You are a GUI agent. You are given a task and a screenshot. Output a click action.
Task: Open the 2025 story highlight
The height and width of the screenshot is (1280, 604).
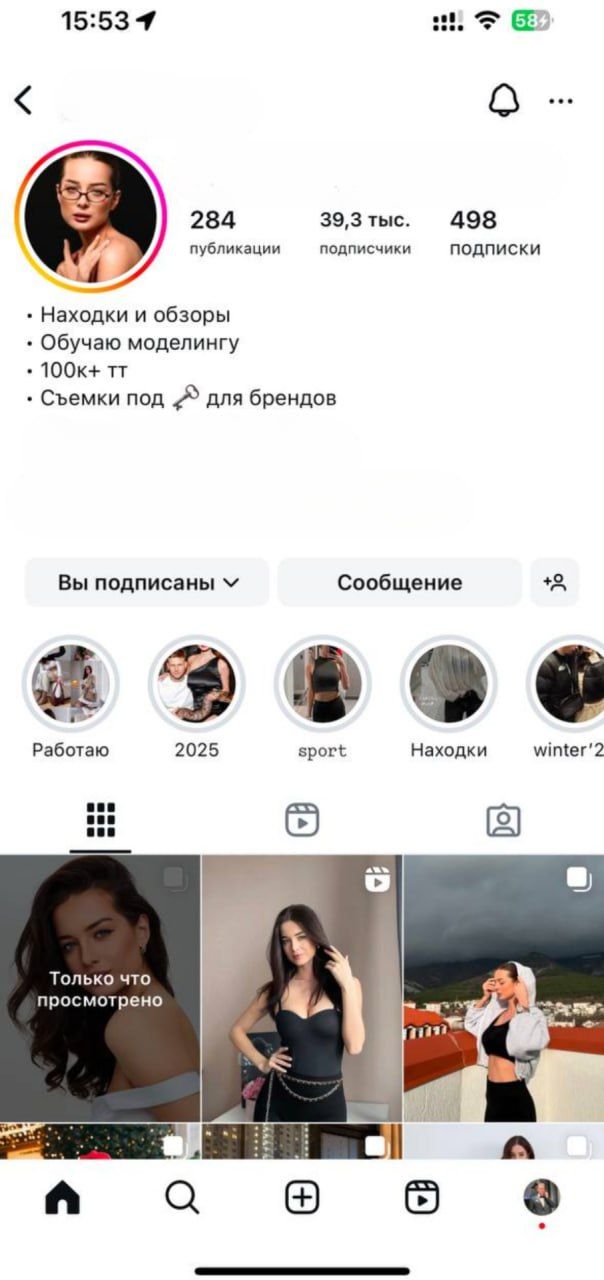pos(196,684)
